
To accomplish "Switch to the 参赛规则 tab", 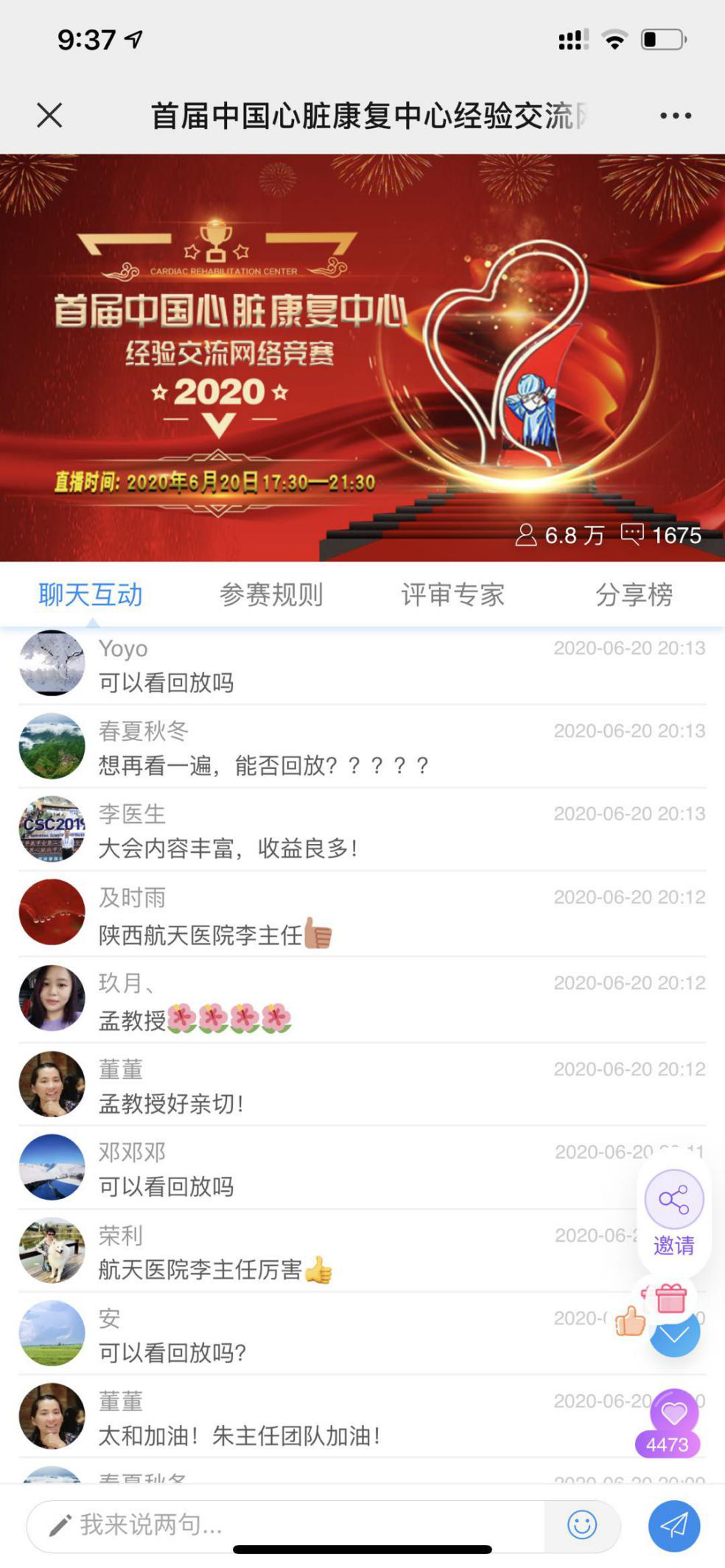I will pos(273,595).
